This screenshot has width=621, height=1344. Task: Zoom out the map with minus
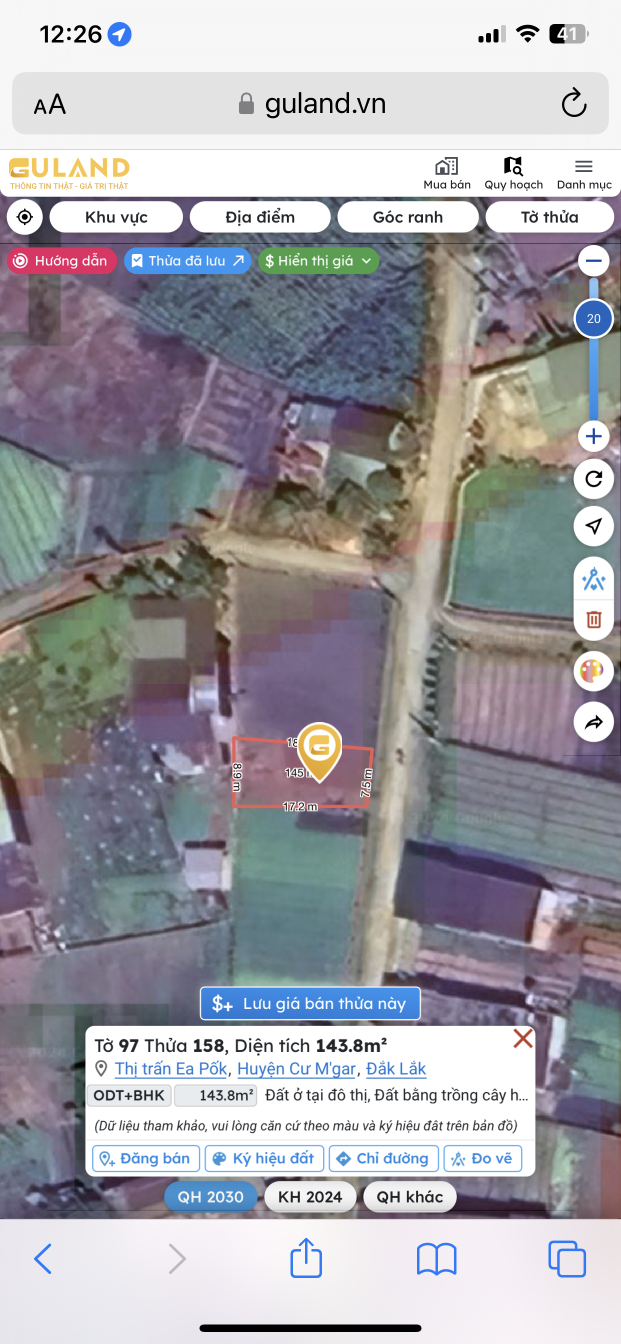coord(594,261)
